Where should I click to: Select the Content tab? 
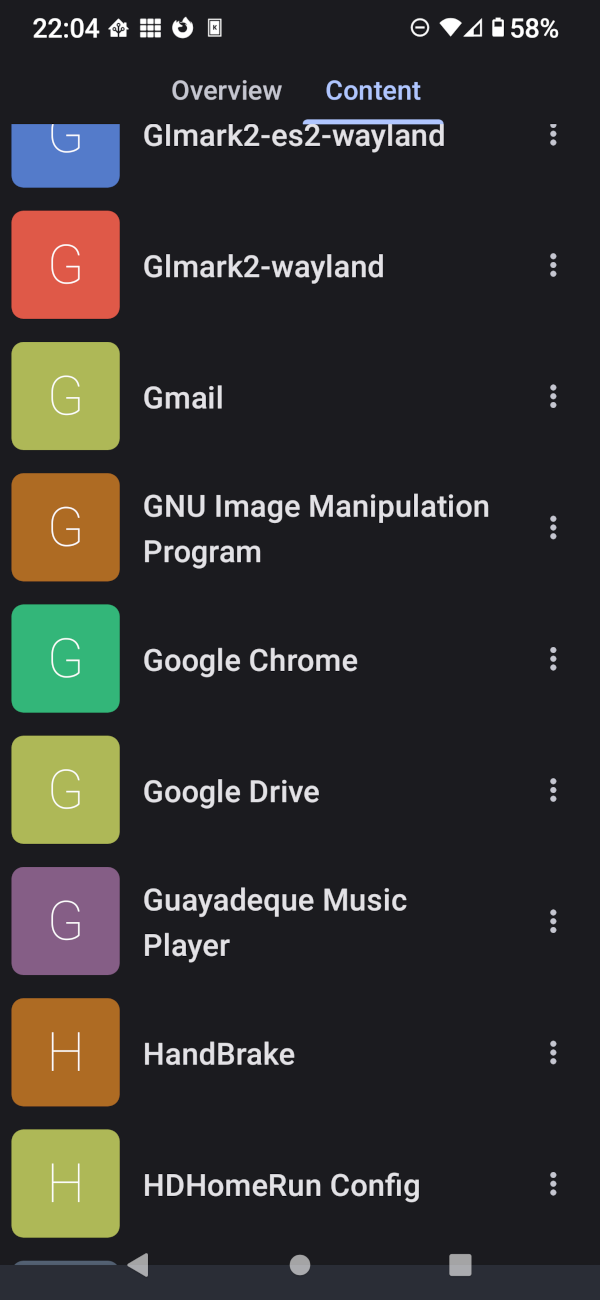click(373, 91)
